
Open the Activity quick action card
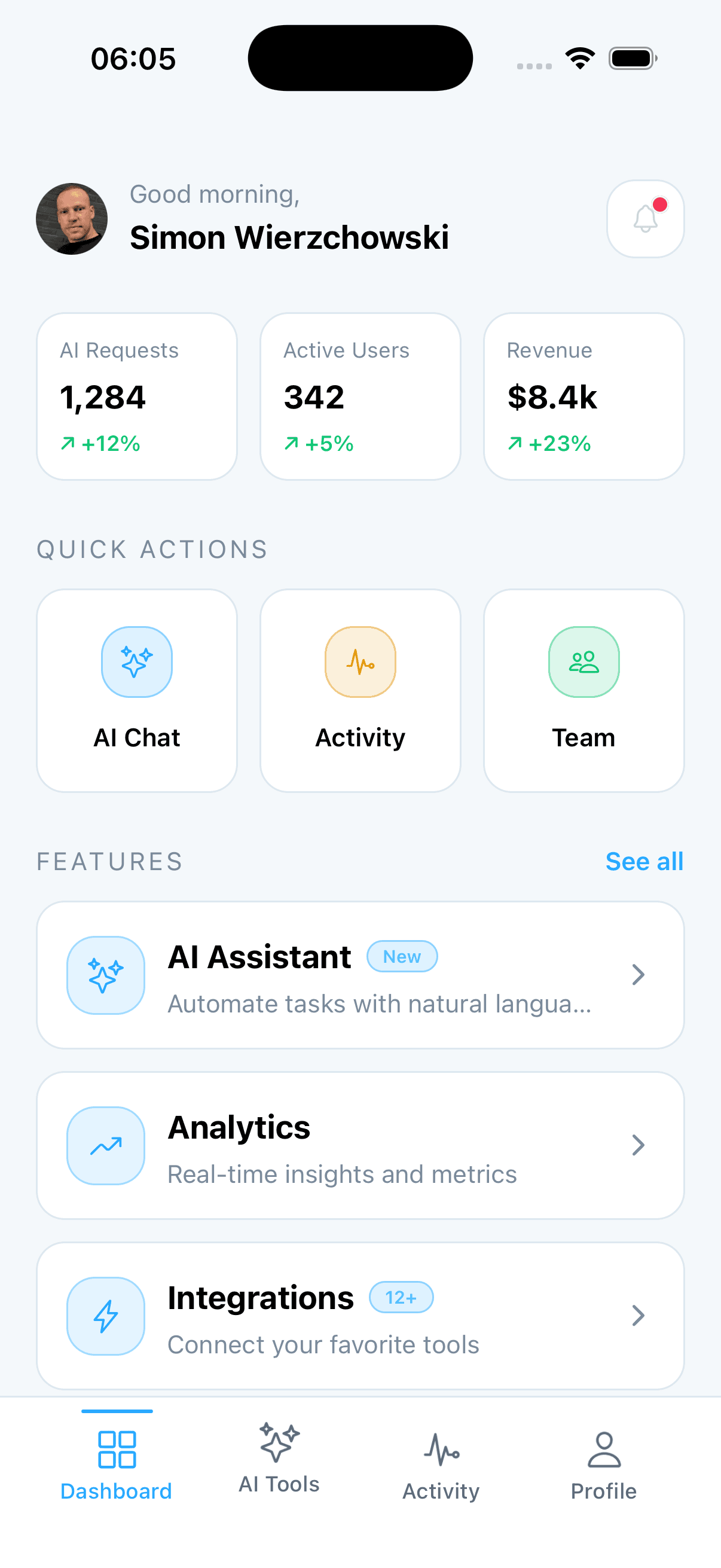point(360,690)
